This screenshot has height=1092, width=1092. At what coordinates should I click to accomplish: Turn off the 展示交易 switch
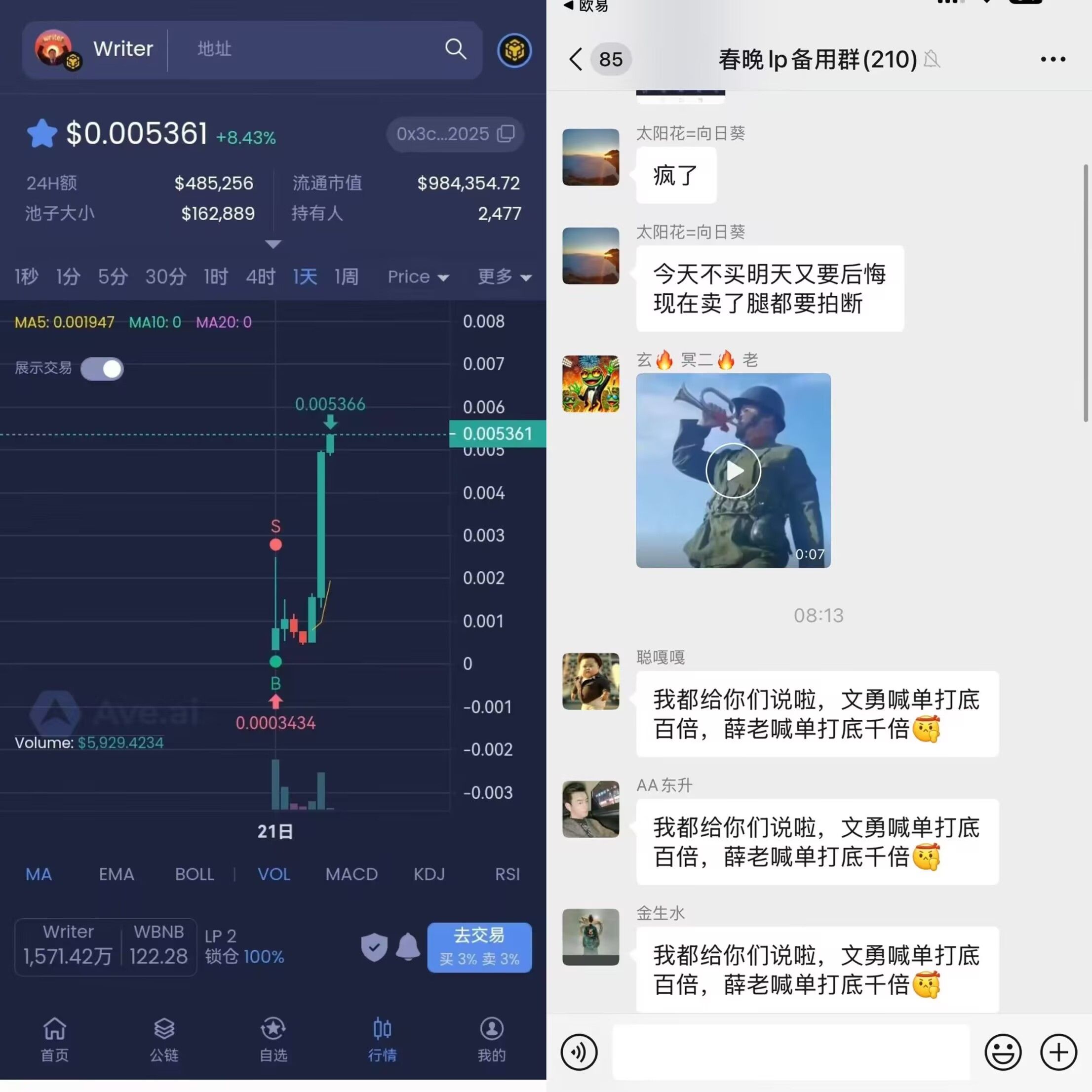pyautogui.click(x=102, y=368)
